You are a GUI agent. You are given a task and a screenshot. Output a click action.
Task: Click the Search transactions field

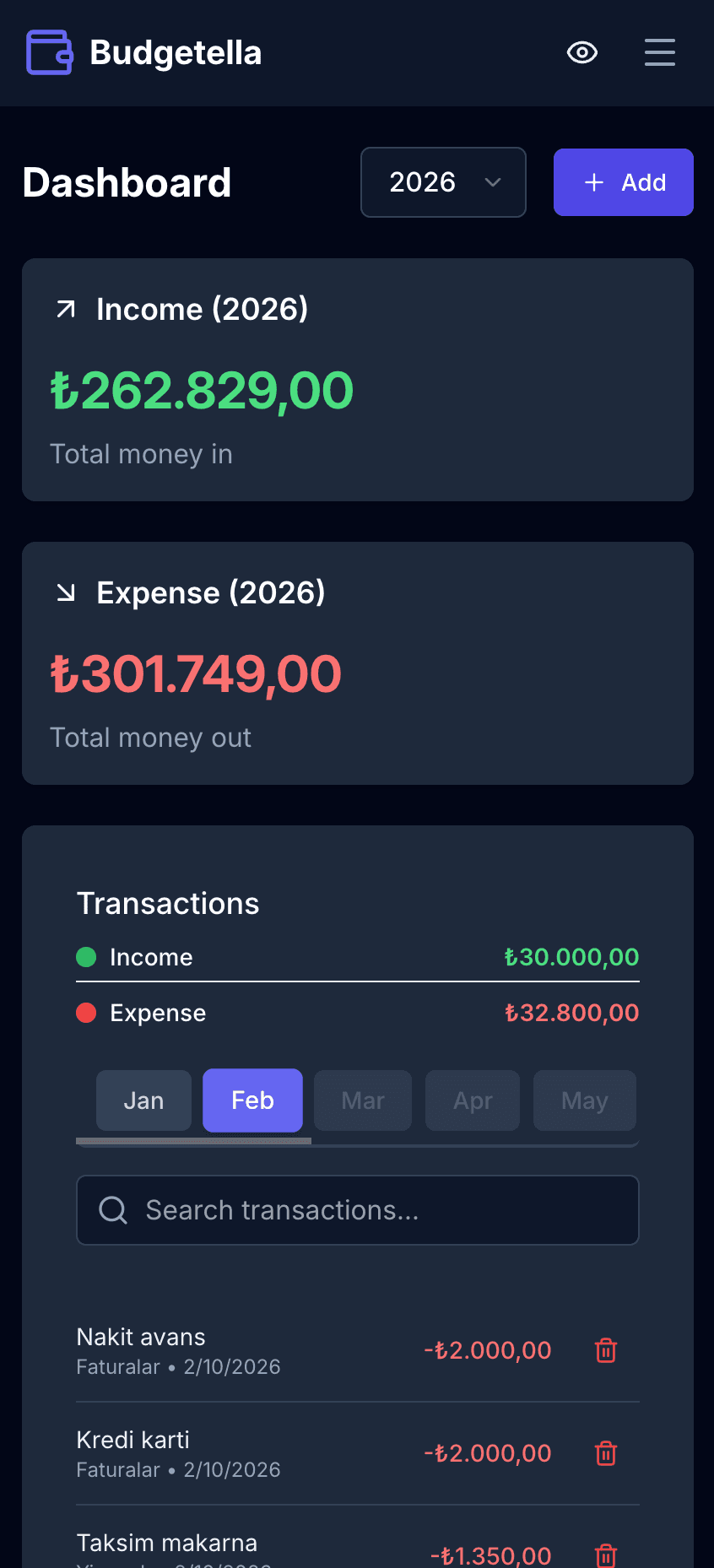pyautogui.click(x=358, y=1210)
